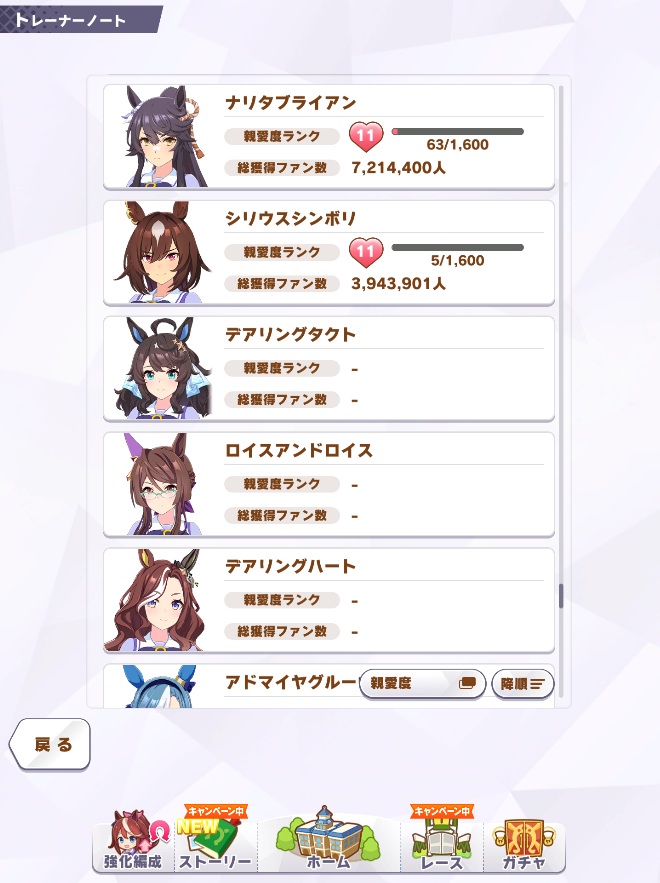Open ナリタブライアン's trainer note entry
The width and height of the screenshot is (660, 883).
click(x=328, y=137)
